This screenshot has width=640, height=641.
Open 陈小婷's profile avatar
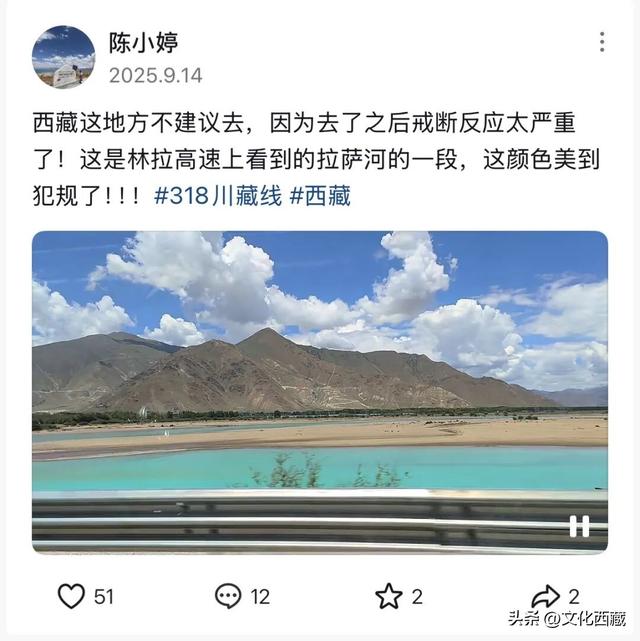click(63, 57)
